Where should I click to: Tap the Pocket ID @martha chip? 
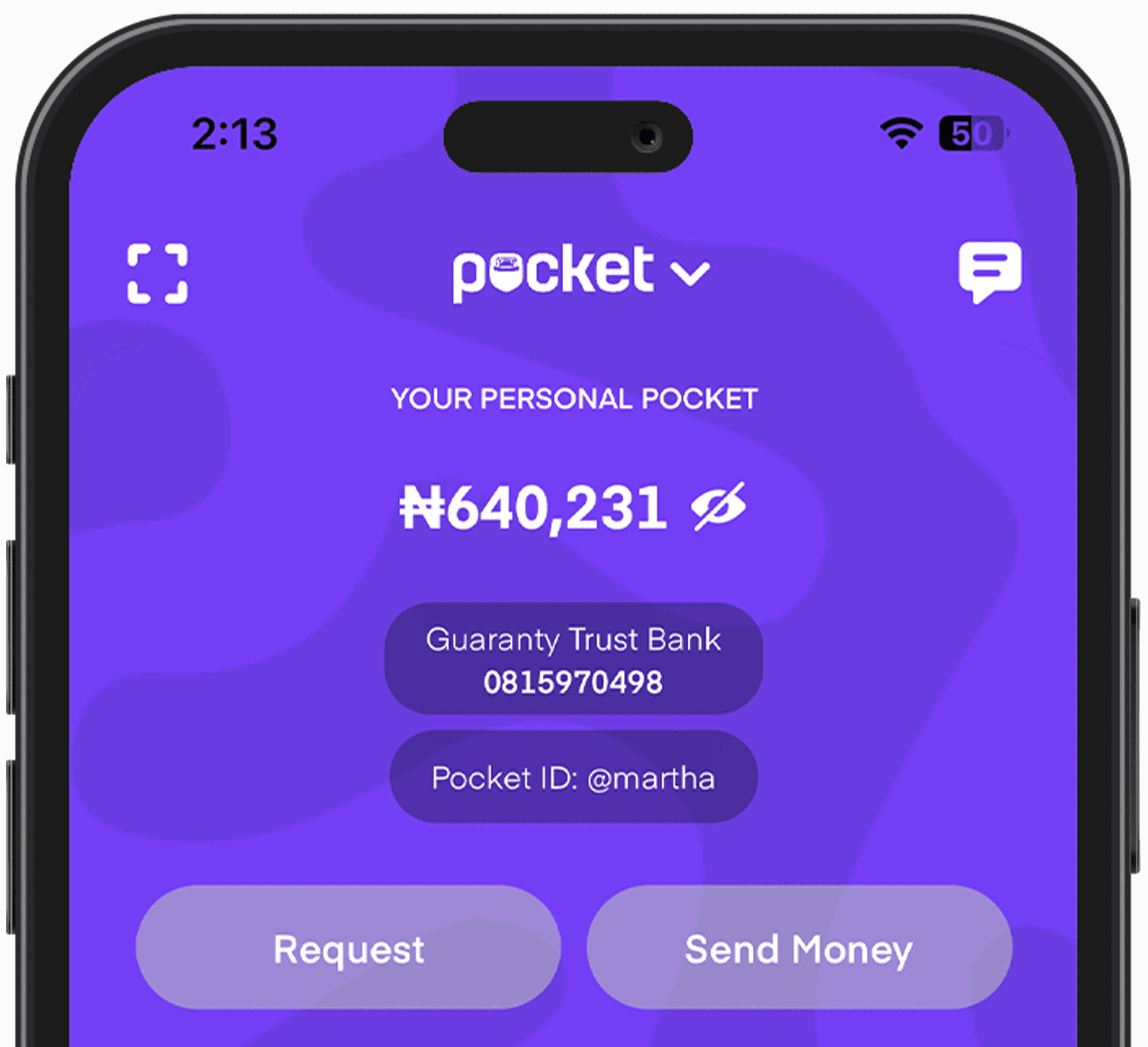point(573,777)
